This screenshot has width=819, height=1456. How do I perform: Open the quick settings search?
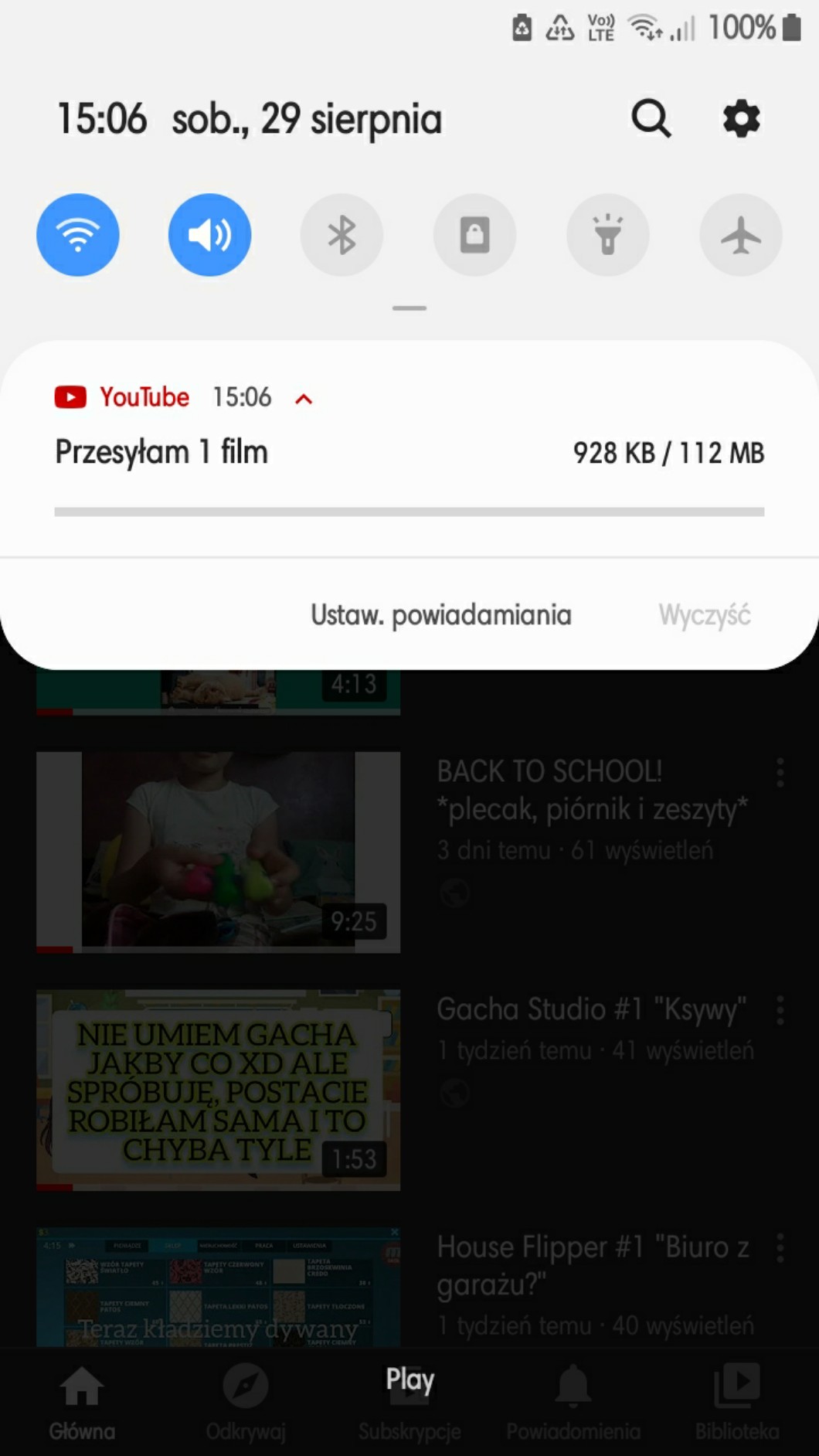[x=651, y=119]
